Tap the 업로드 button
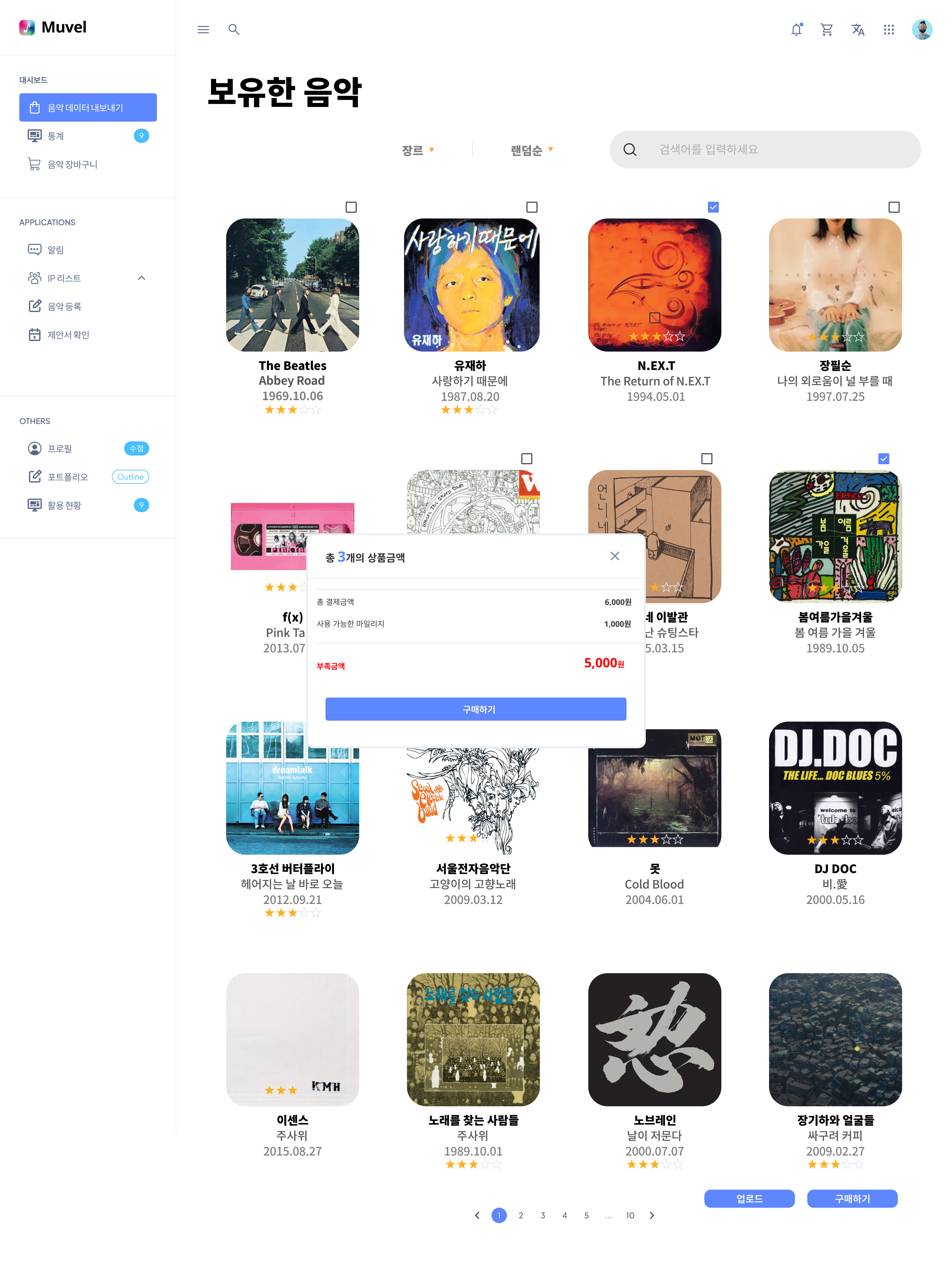The width and height of the screenshot is (952, 1281). (749, 1198)
